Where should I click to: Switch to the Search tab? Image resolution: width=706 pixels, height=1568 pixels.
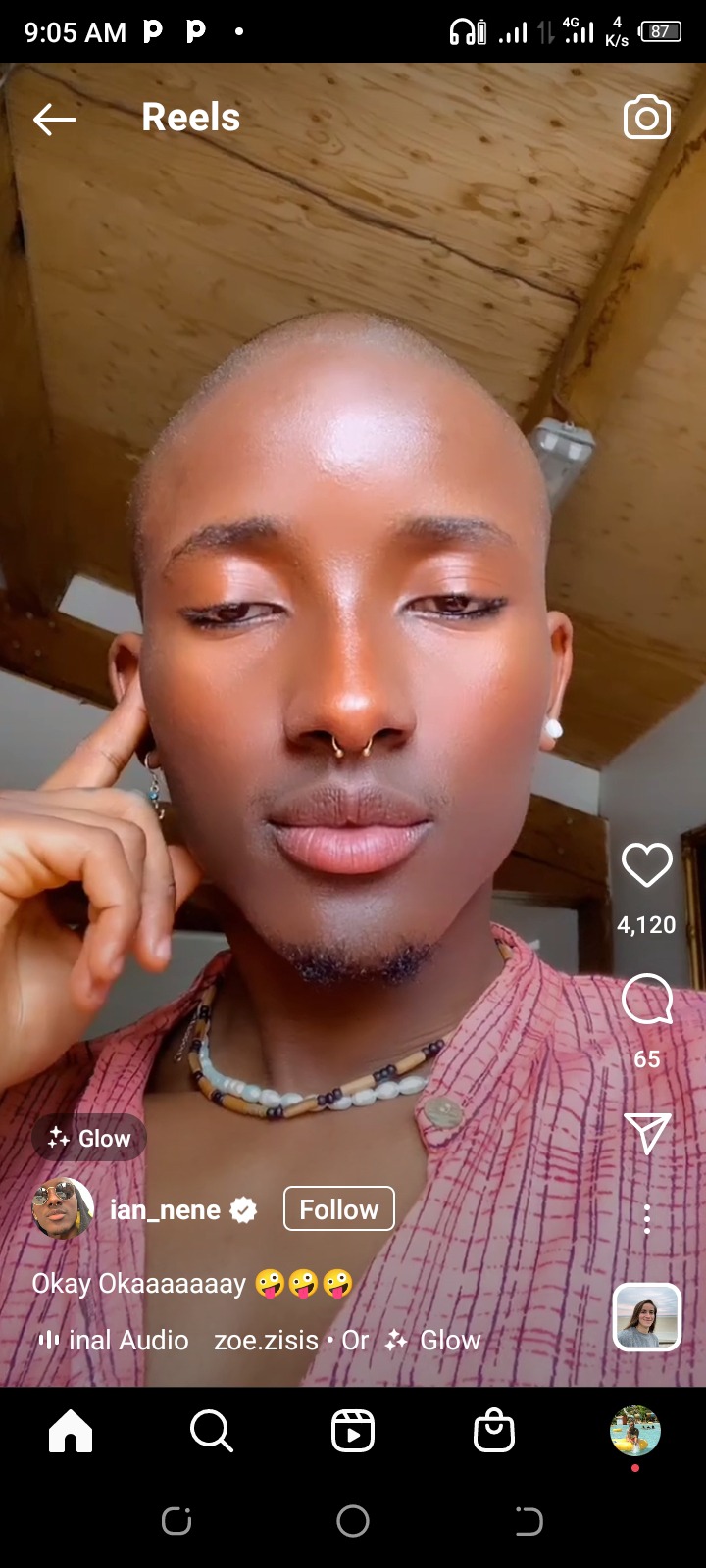212,1432
